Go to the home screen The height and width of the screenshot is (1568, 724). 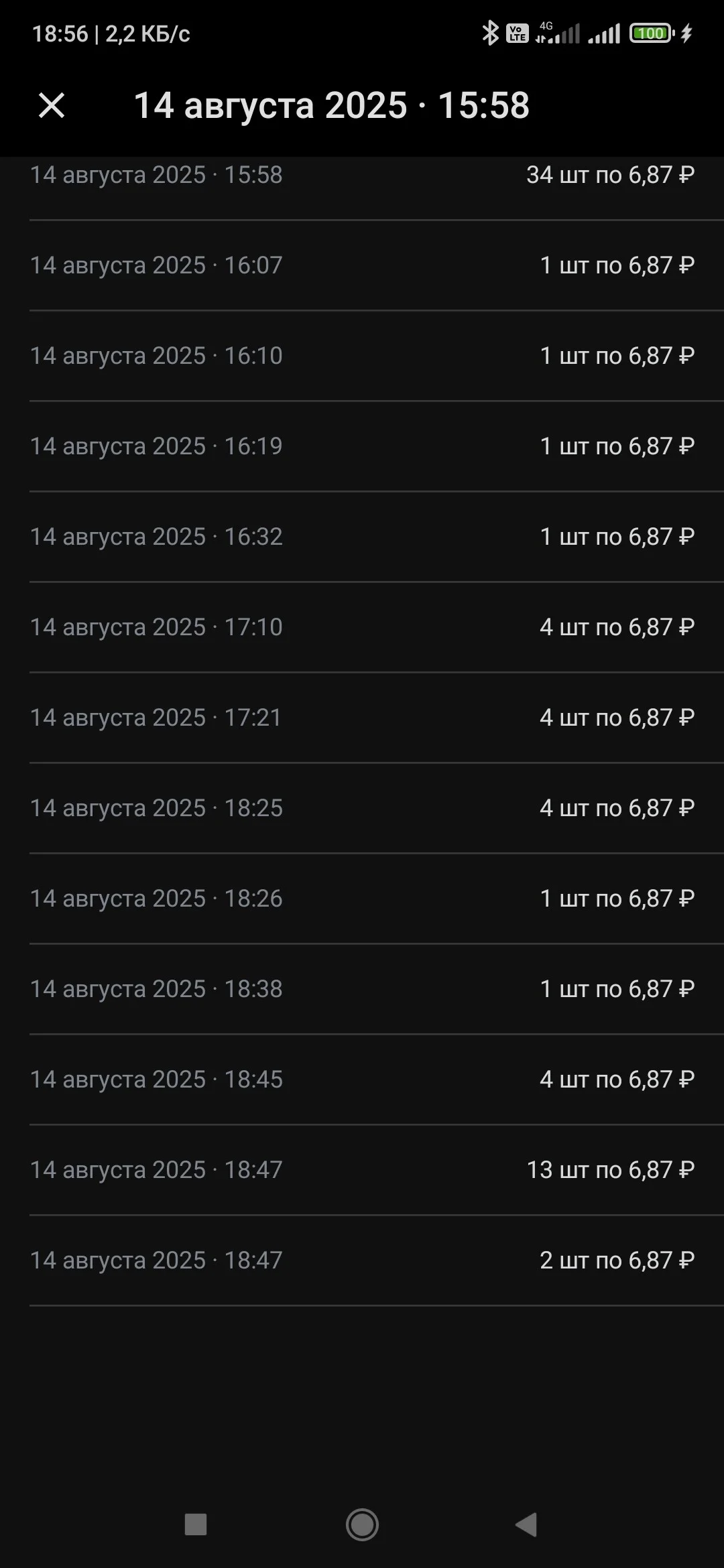362,1524
